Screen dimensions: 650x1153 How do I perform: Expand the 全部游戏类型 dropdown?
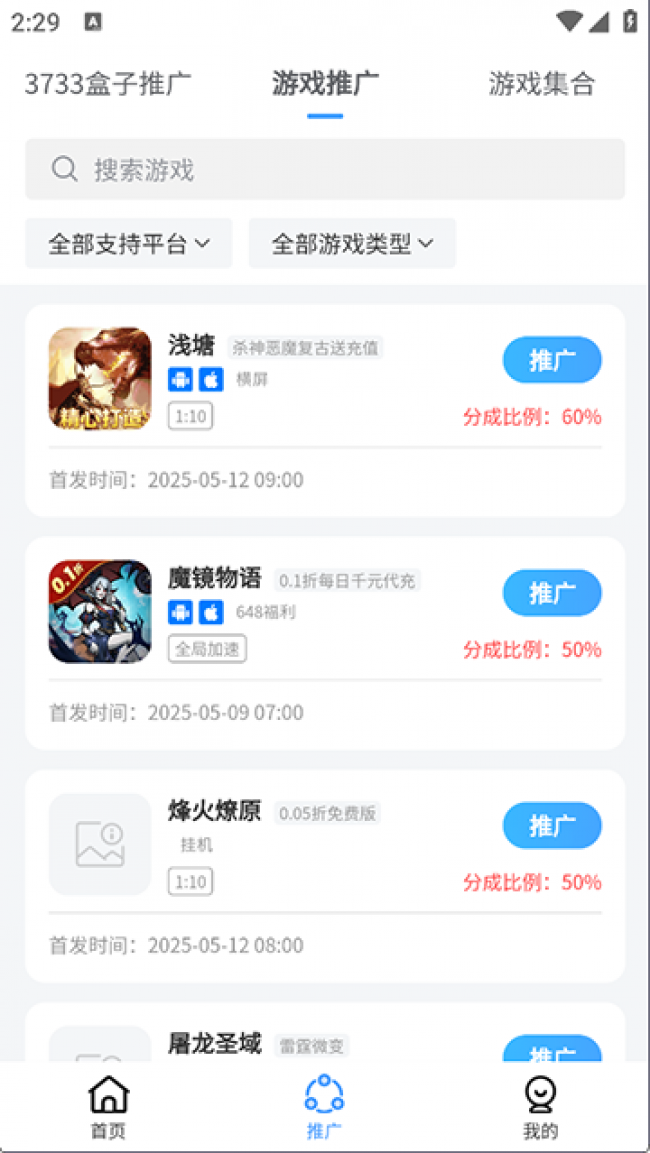click(352, 243)
